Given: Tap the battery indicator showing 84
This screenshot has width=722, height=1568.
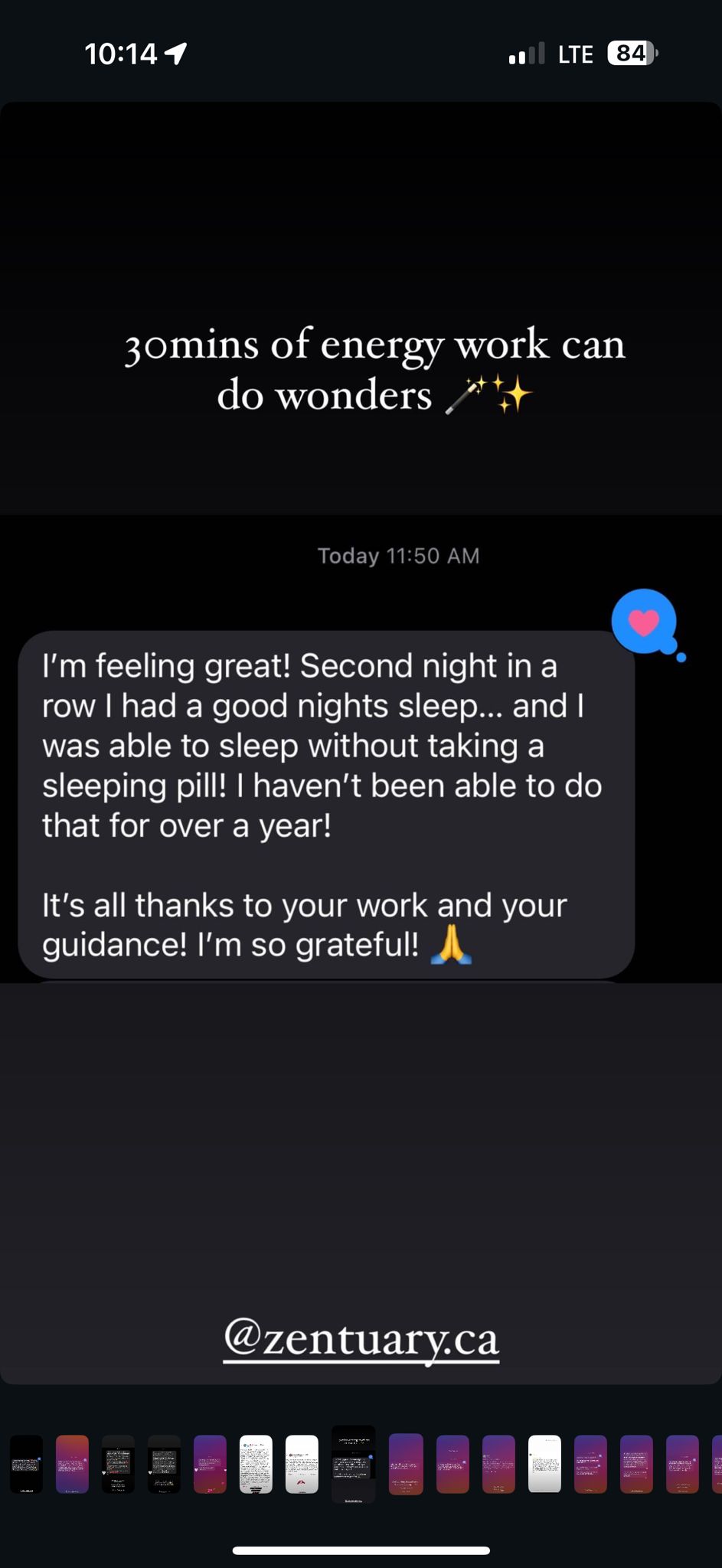Looking at the screenshot, I should pyautogui.click(x=629, y=53).
